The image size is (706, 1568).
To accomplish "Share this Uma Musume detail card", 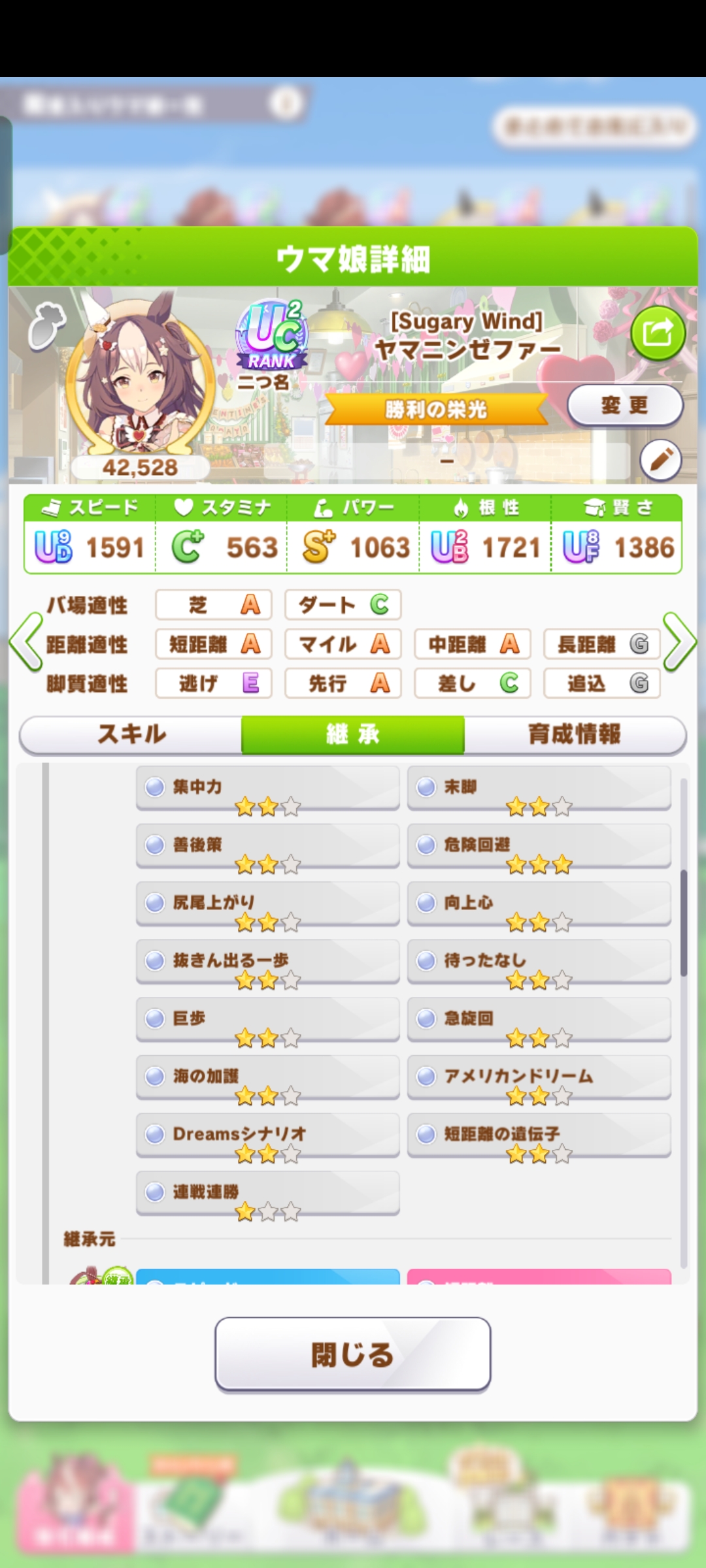I will click(x=658, y=334).
